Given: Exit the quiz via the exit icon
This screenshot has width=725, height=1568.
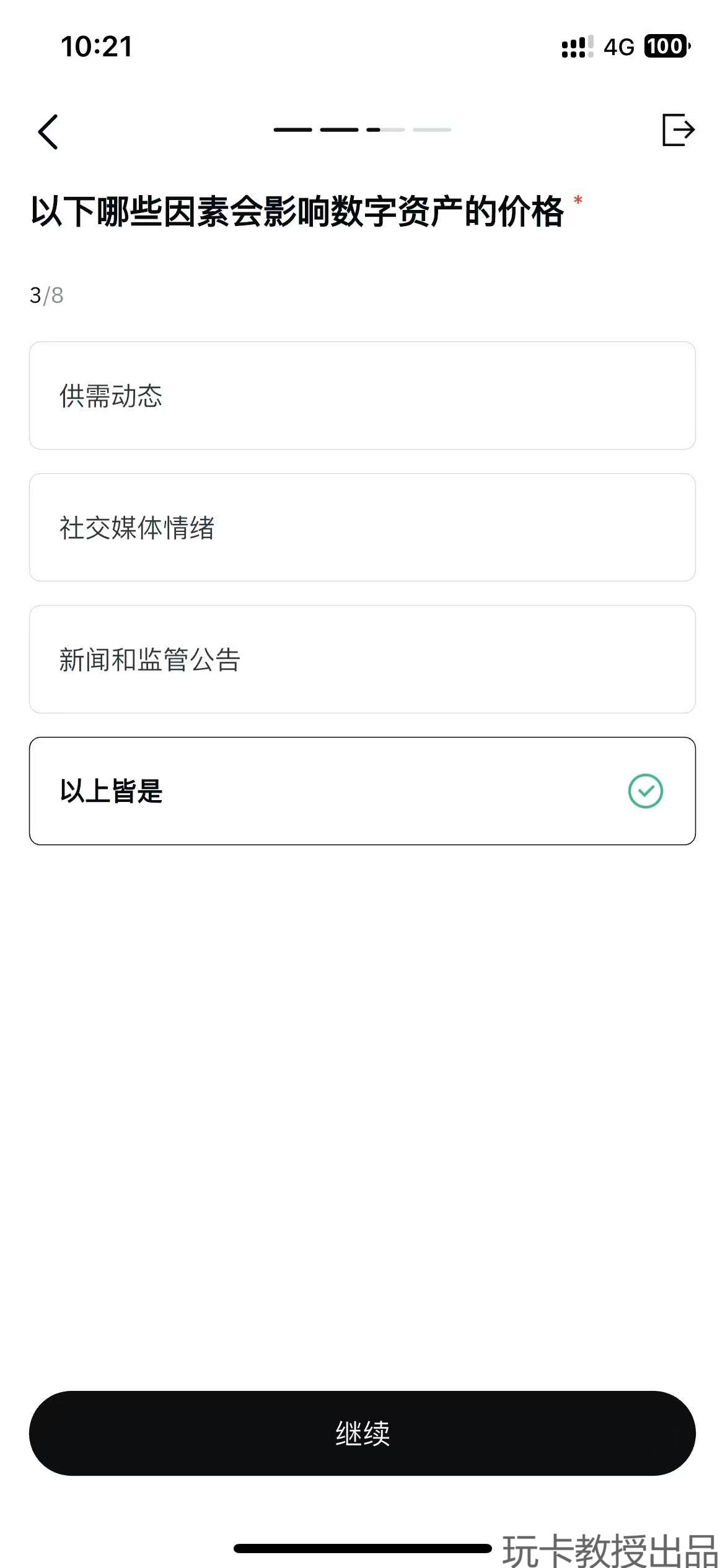Looking at the screenshot, I should (678, 130).
